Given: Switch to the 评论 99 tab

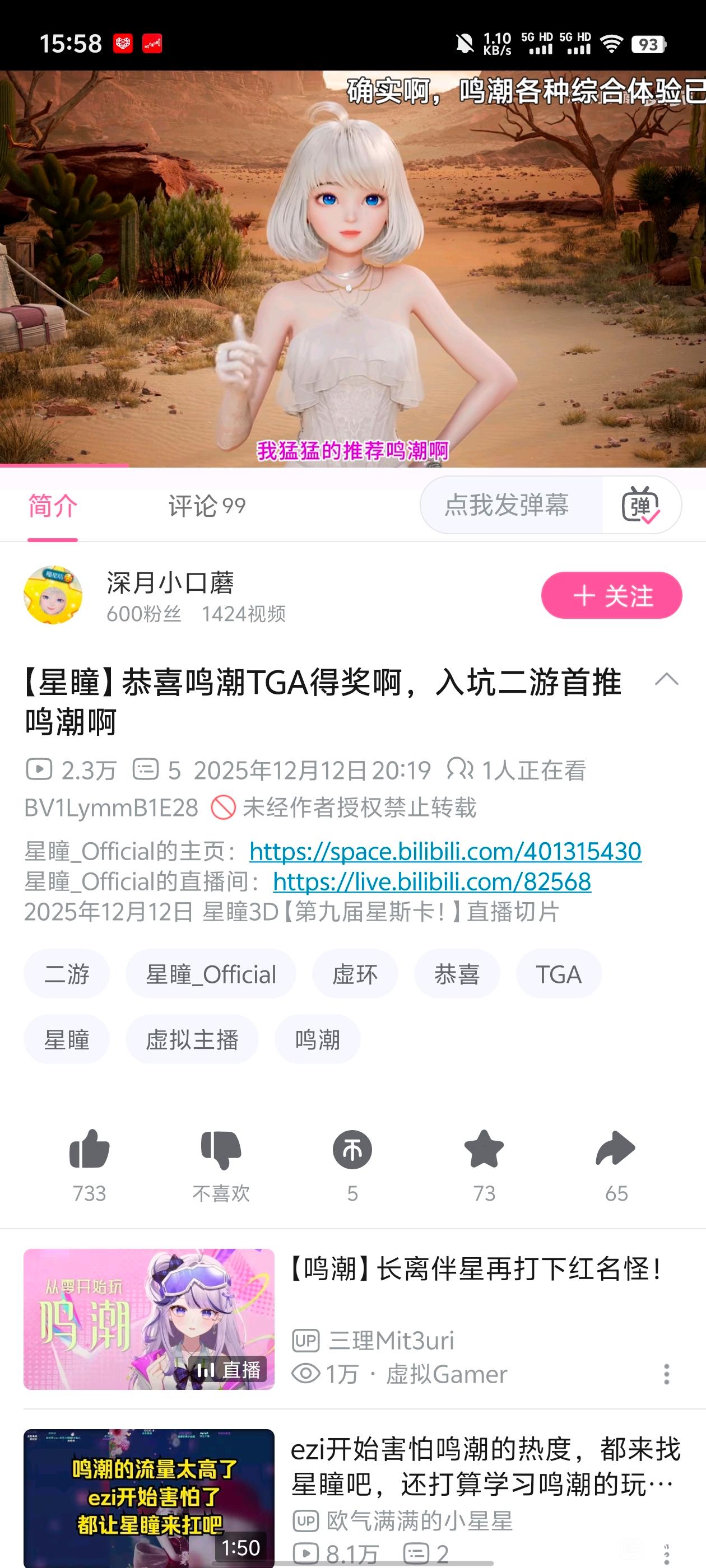Looking at the screenshot, I should (207, 506).
